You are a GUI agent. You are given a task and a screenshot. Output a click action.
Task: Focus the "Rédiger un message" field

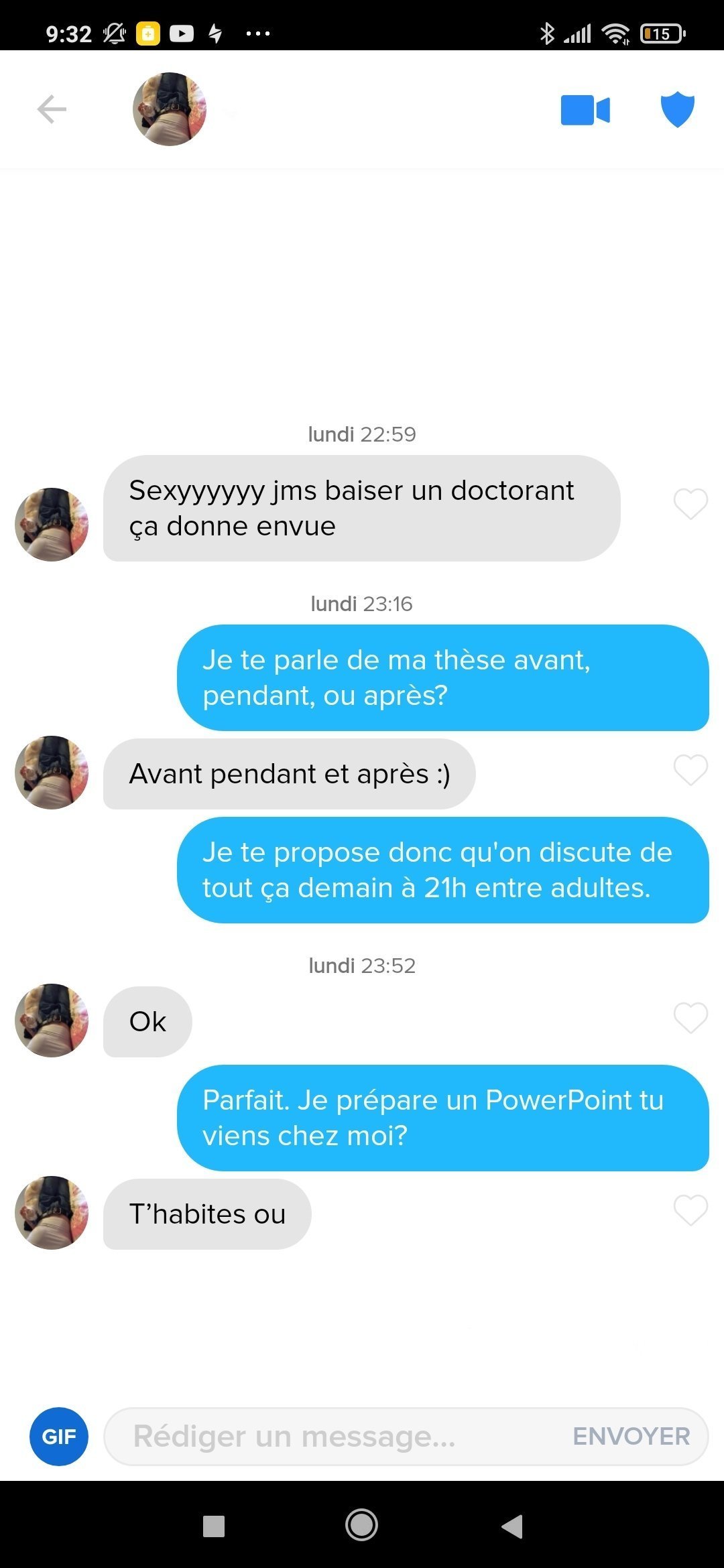point(335,1436)
